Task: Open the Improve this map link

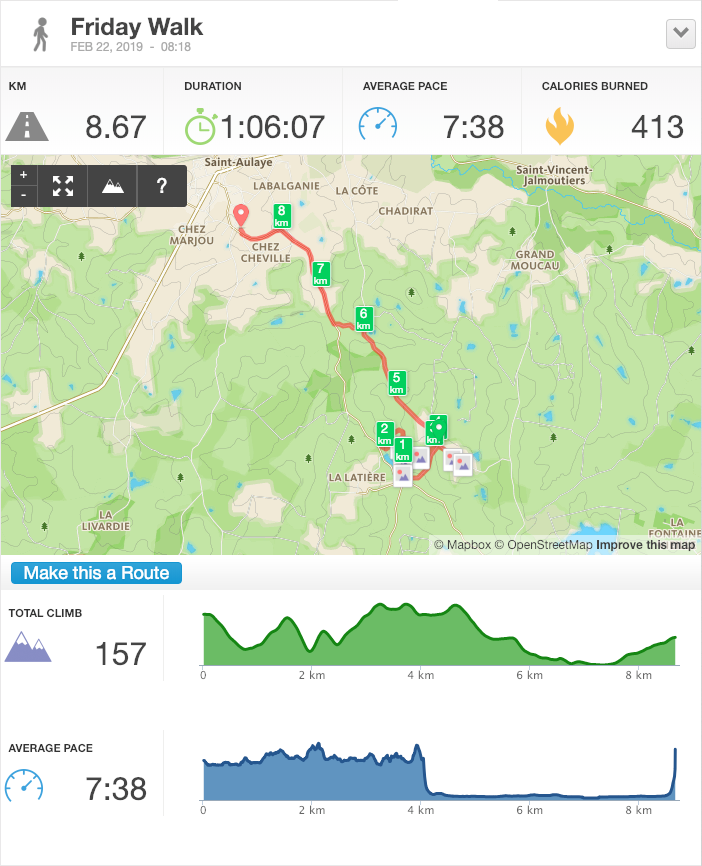Action: point(646,545)
